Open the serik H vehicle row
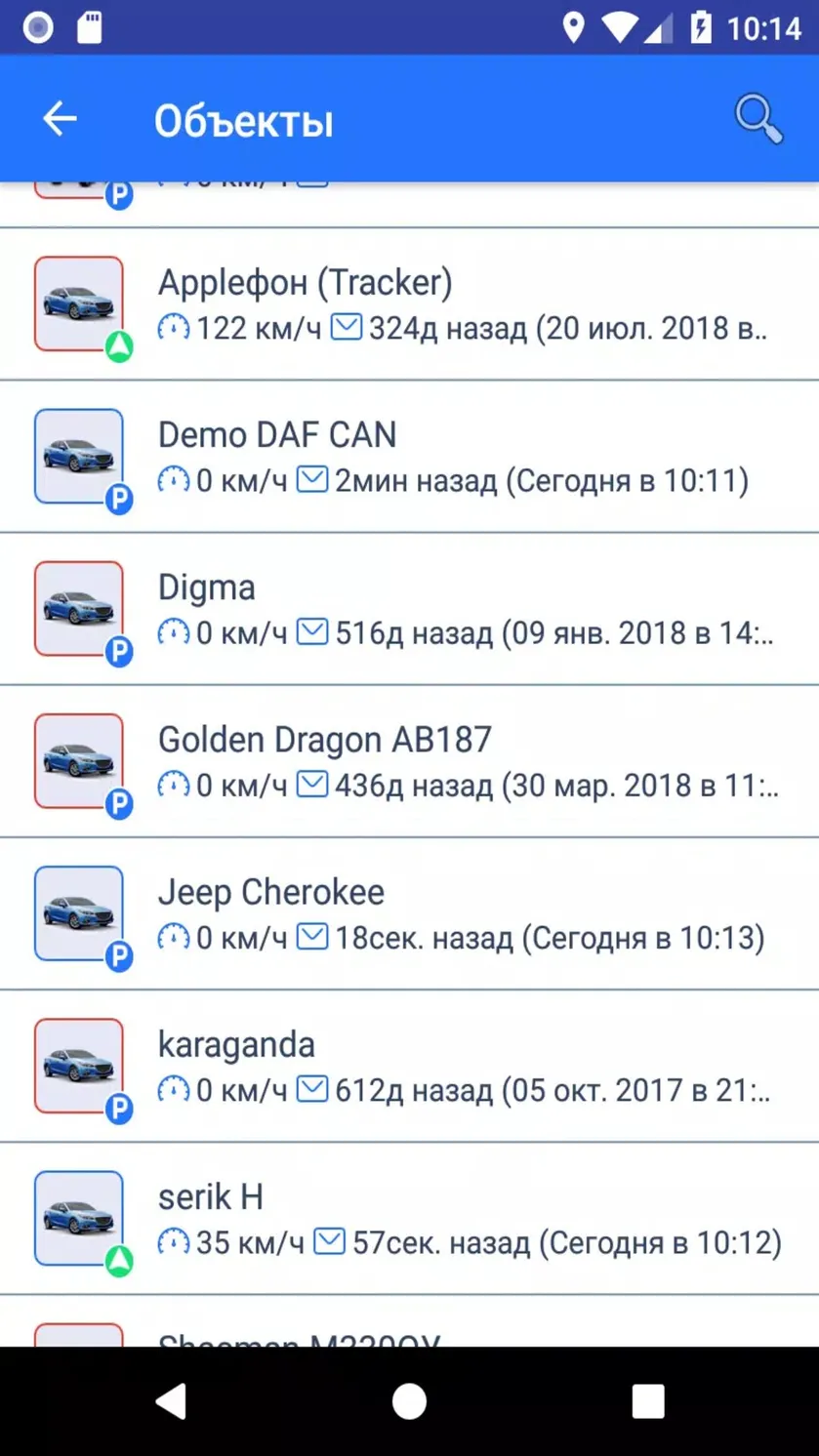Image resolution: width=819 pixels, height=1456 pixels. [409, 1218]
